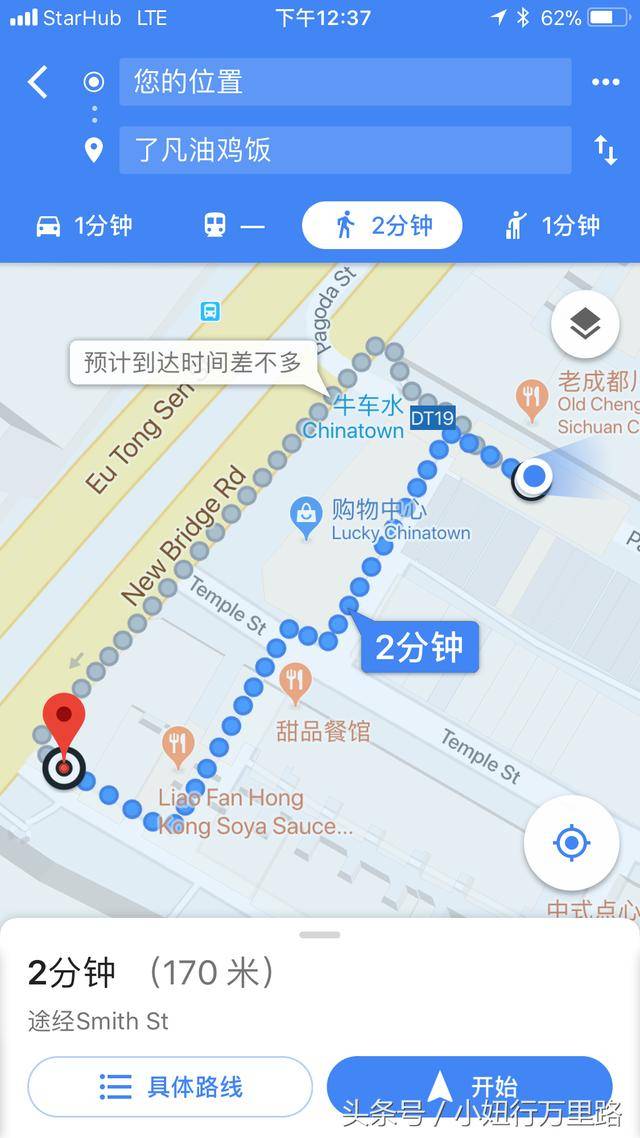Open the map layers button
Image resolution: width=640 pixels, height=1138 pixels.
584,324
